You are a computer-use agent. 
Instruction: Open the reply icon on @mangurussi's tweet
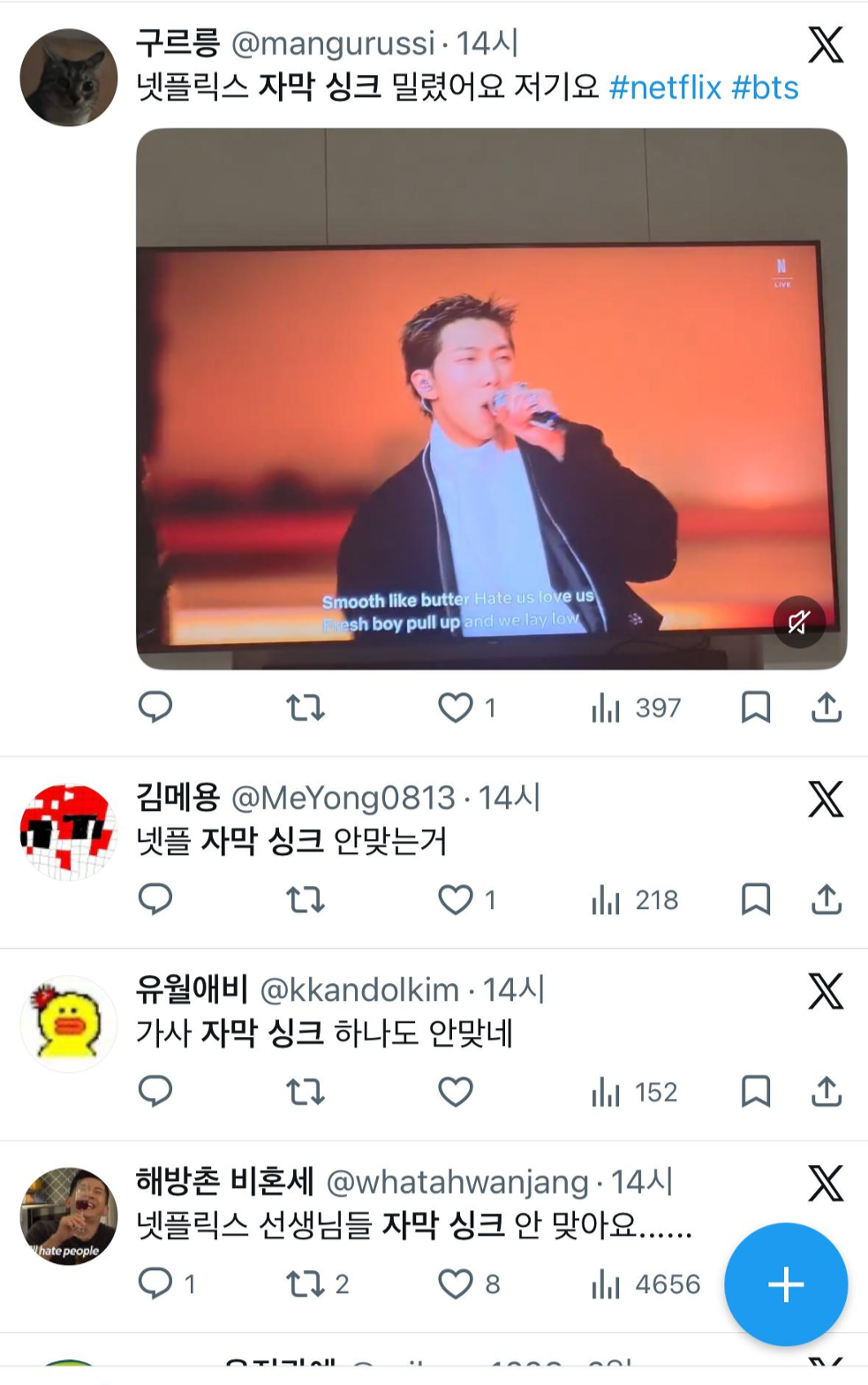coord(156,707)
